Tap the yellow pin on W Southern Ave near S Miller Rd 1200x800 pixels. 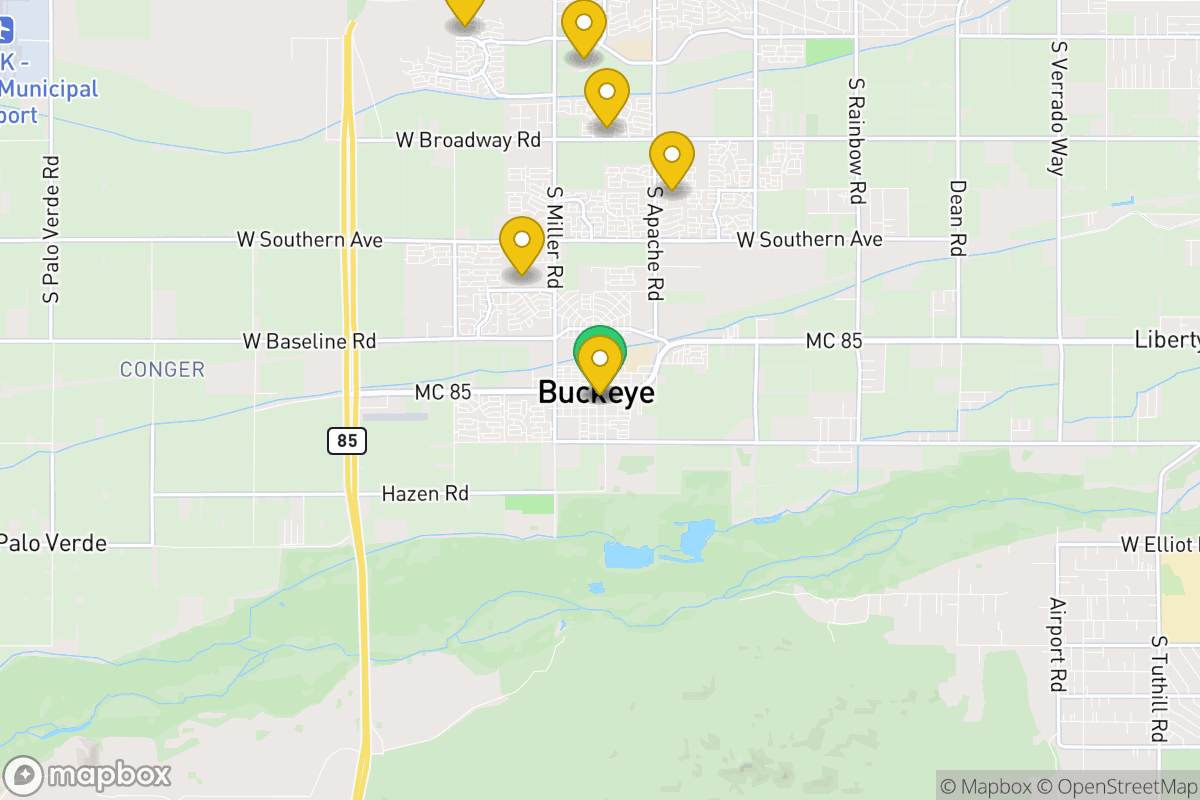coord(521,242)
